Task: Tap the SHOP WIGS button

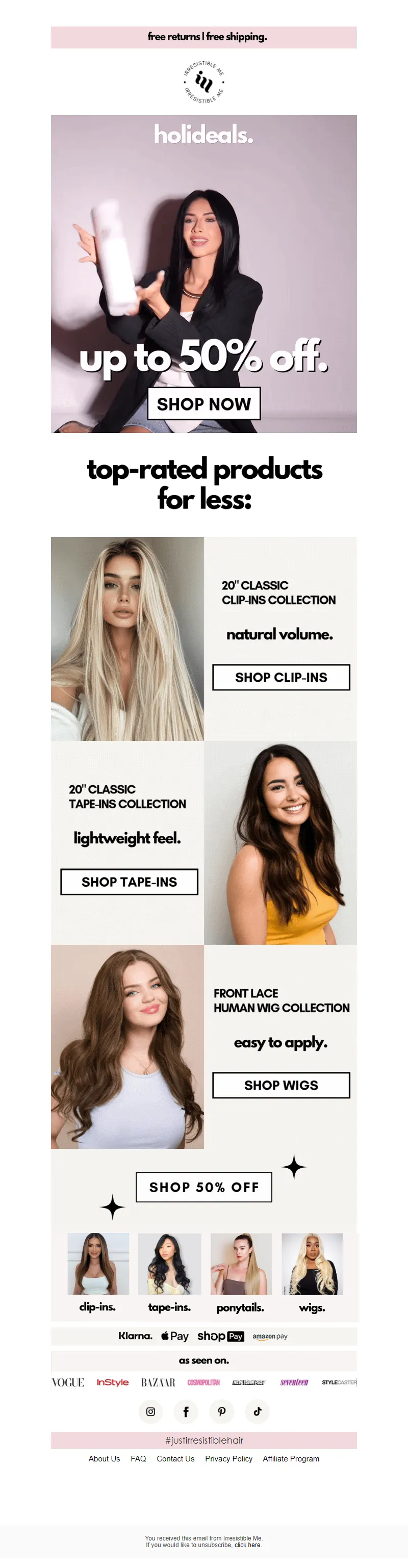Action: click(280, 1085)
